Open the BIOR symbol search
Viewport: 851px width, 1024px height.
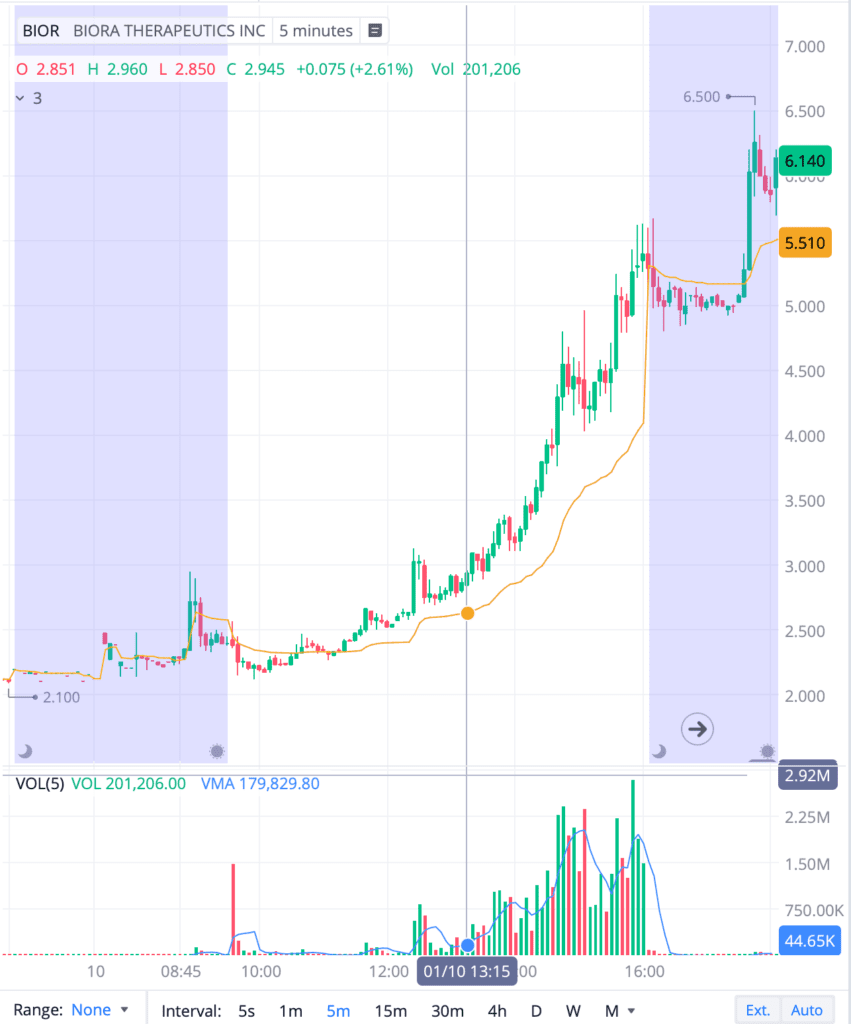point(40,31)
